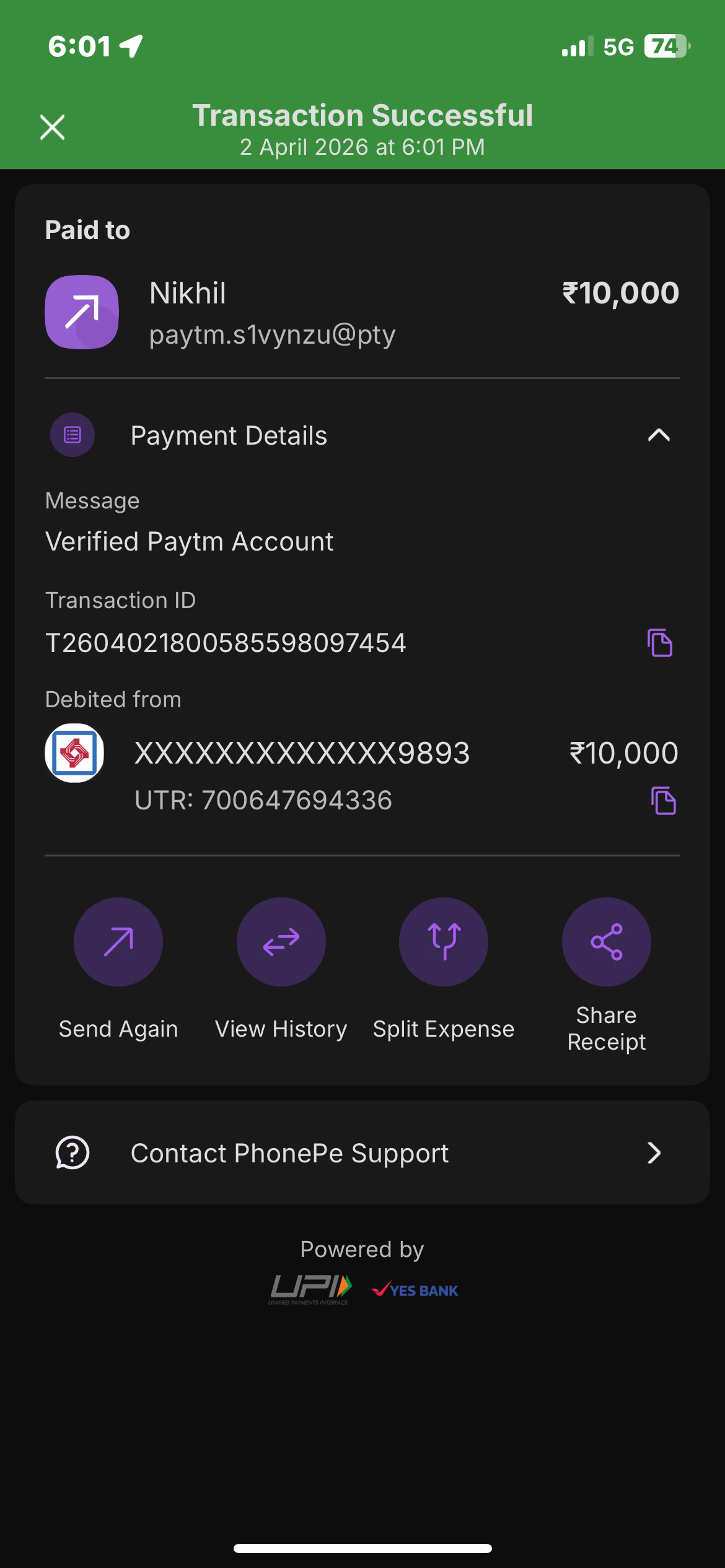Image resolution: width=725 pixels, height=1568 pixels.
Task: Close the transaction success screen
Action: coord(52,128)
